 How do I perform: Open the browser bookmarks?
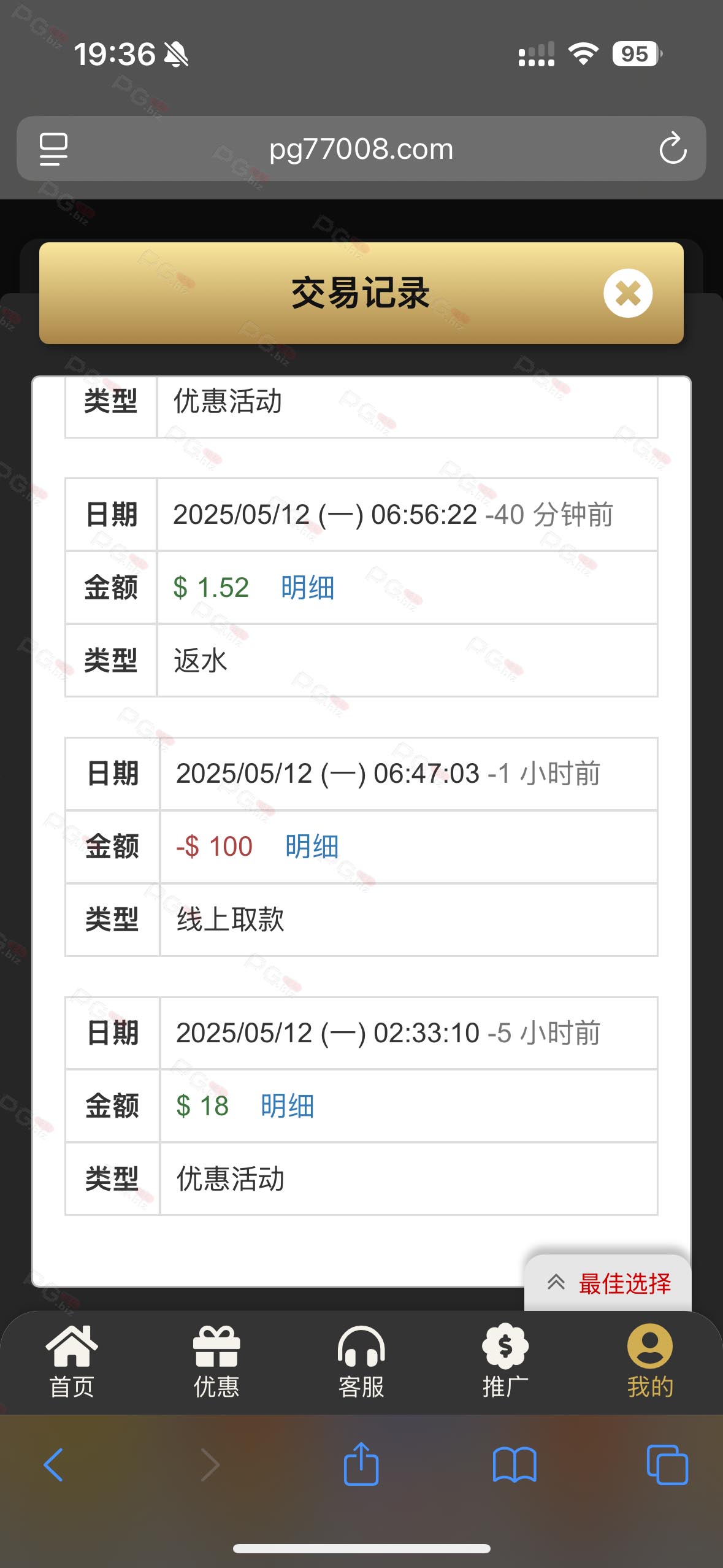[x=515, y=1465]
